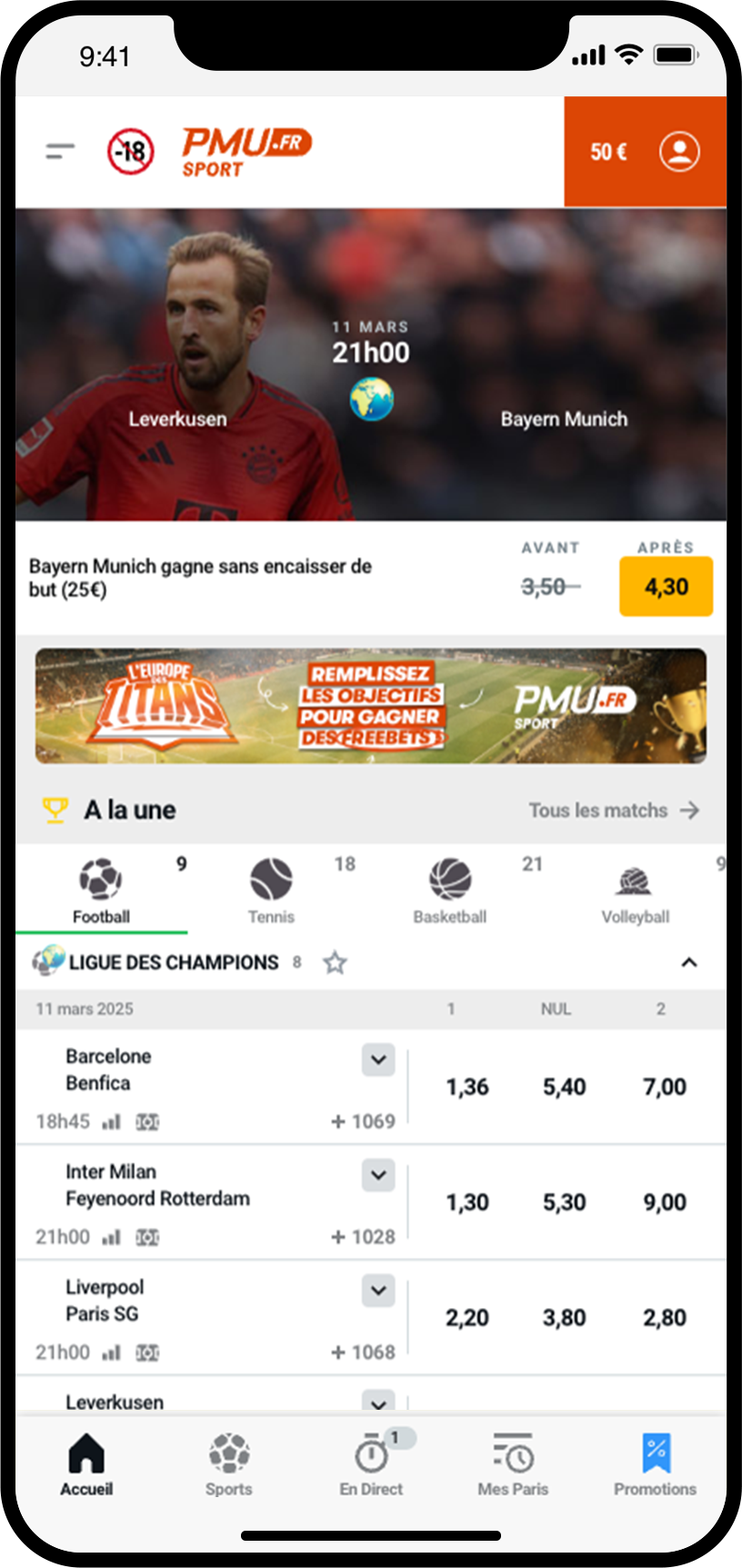Open the En Direct live tab

[x=371, y=1464]
